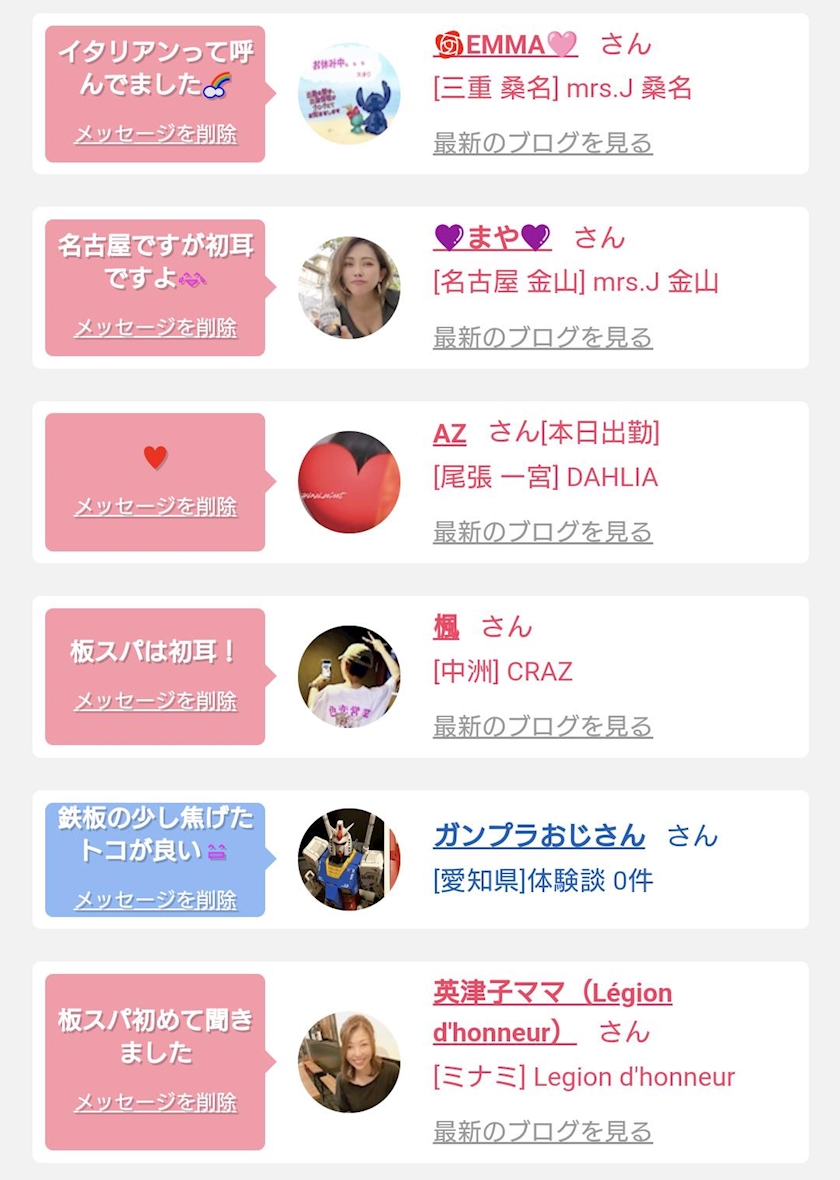Delete the 鉄板の少し焦げた message
The image size is (840, 1180).
coord(156,899)
